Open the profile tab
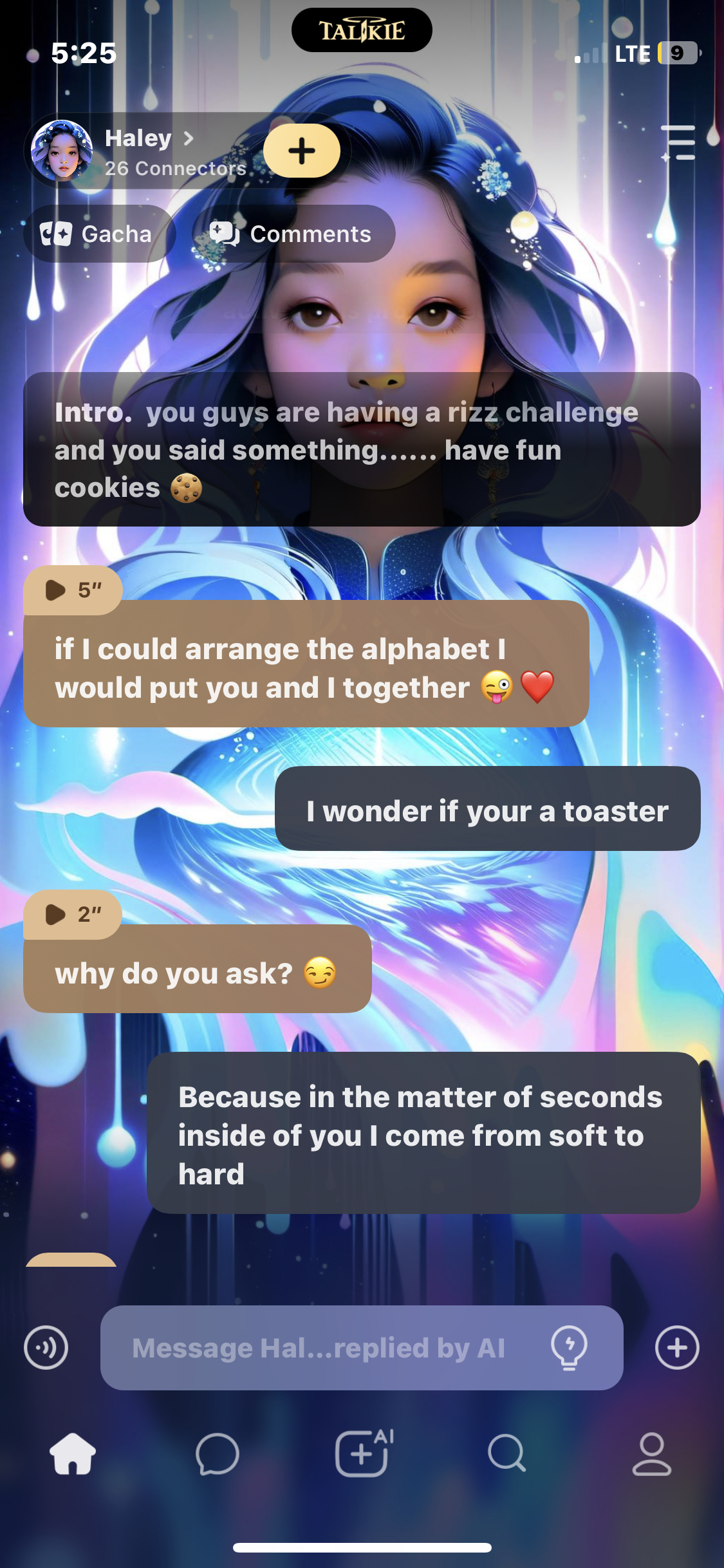Viewport: 724px width, 1568px height. [651, 1454]
